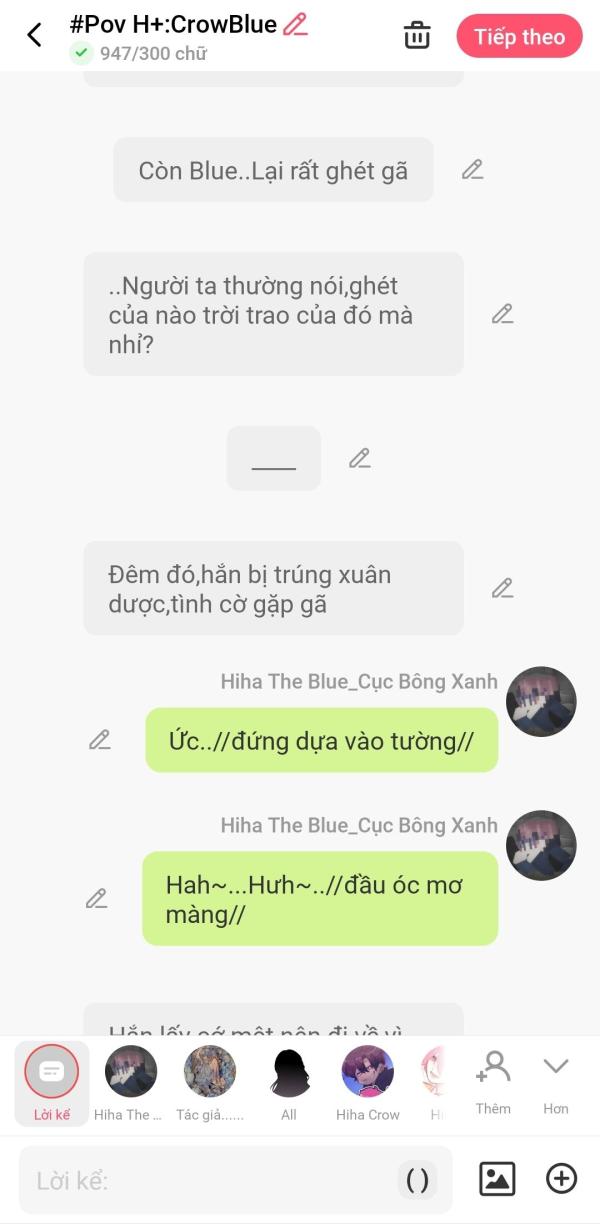
Task: Choose the Tác giả character
Action: pyautogui.click(x=210, y=1082)
